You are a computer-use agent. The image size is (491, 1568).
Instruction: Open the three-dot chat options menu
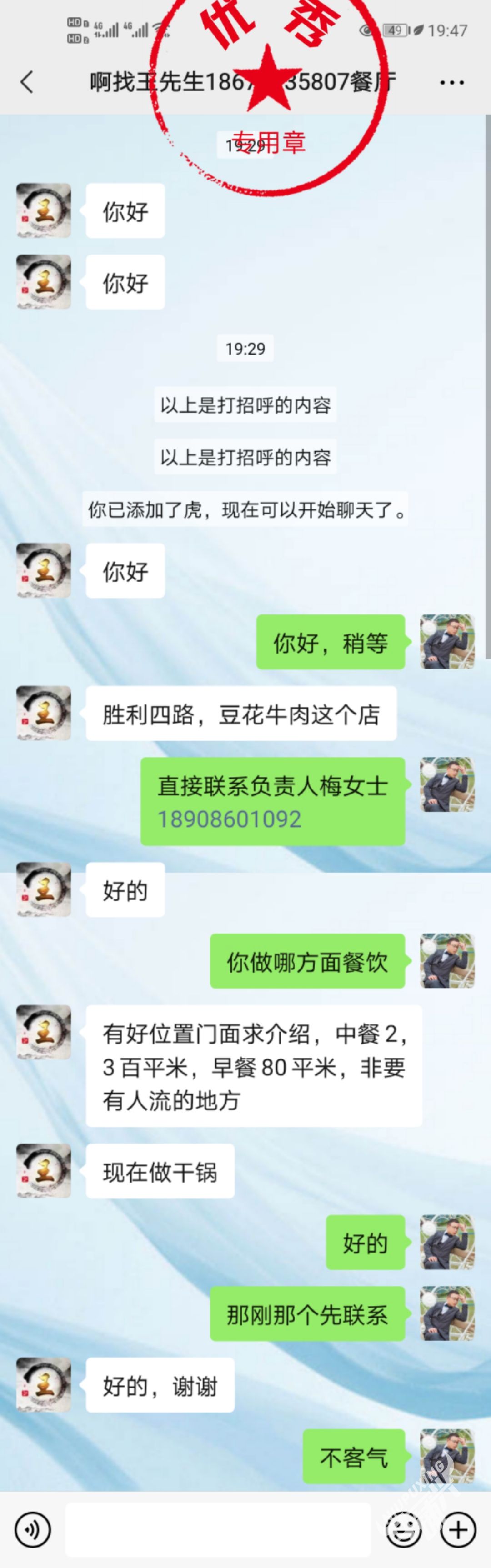coord(451,82)
